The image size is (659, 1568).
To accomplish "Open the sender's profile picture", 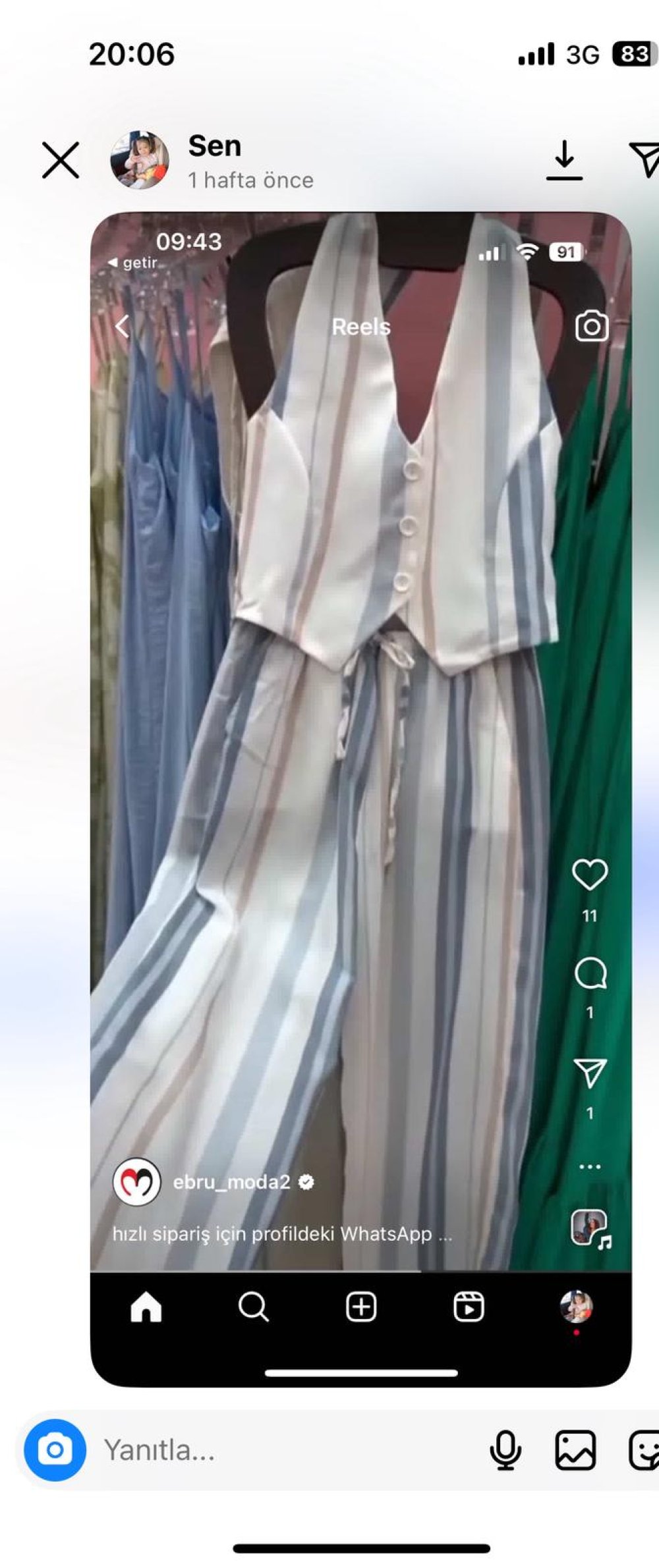I will [x=139, y=160].
